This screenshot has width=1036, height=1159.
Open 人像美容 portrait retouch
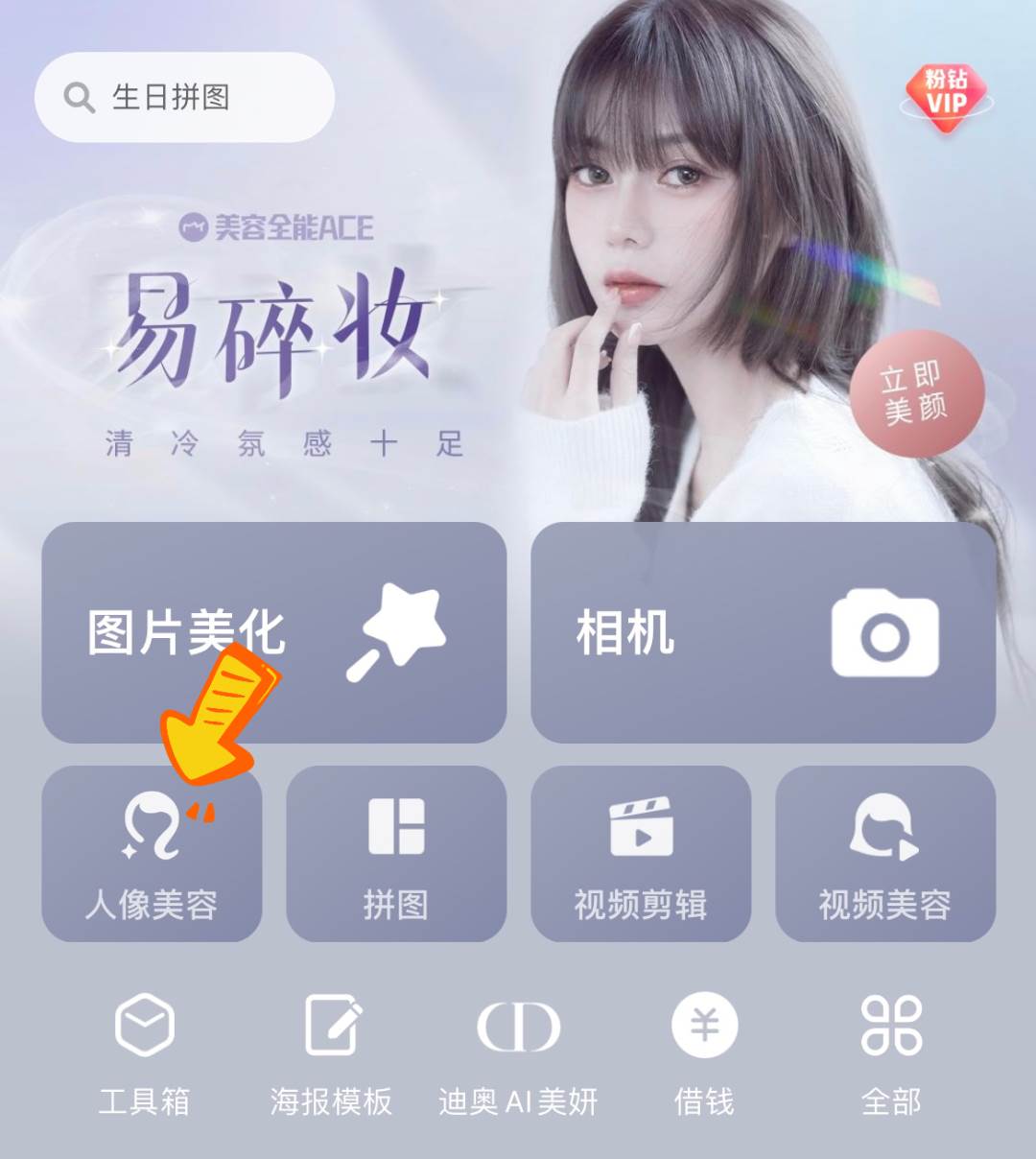(152, 853)
